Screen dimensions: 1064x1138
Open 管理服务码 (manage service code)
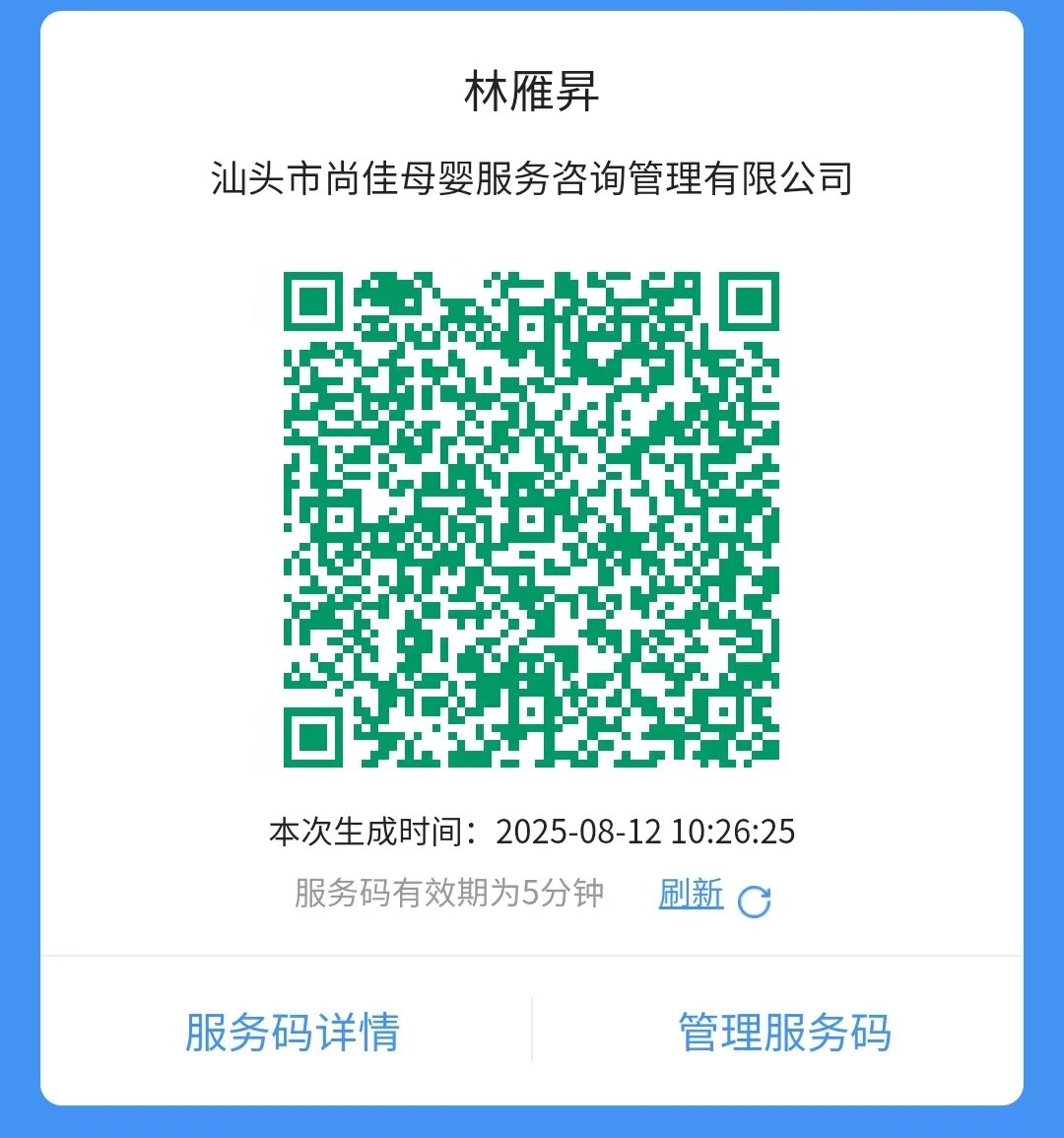783,1032
